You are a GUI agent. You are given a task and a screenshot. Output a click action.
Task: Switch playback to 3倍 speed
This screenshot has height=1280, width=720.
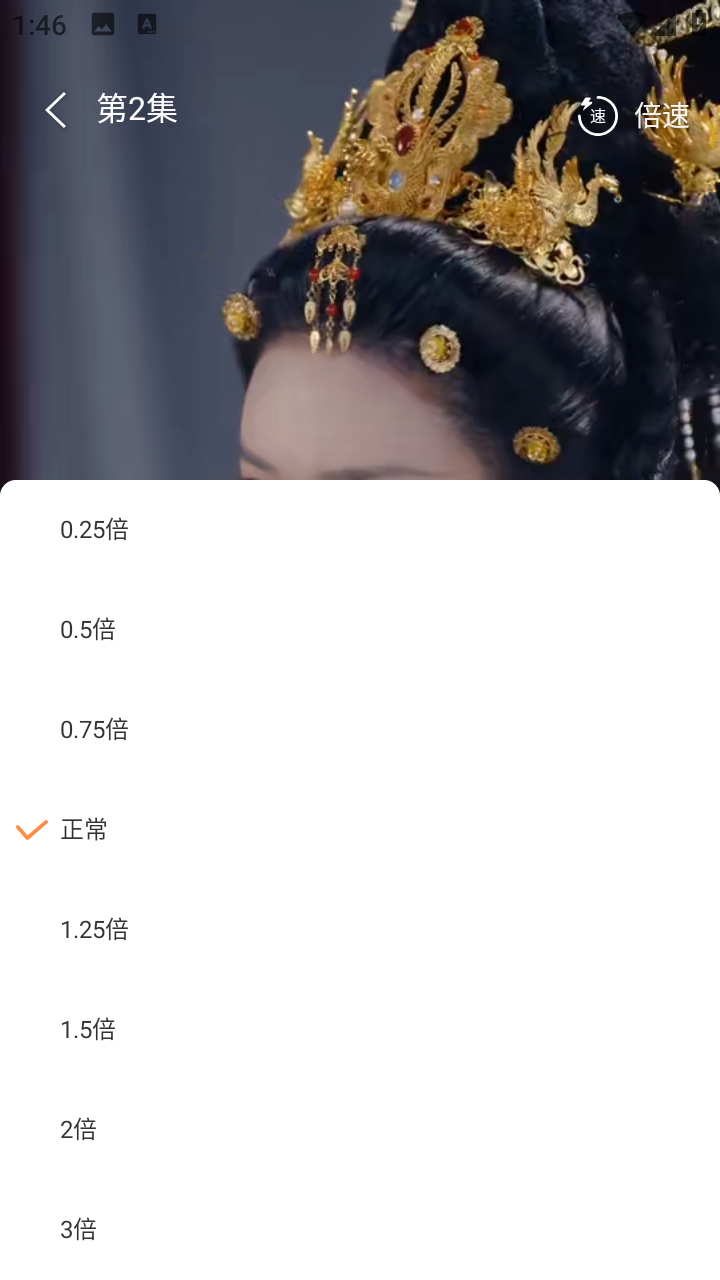coord(79,1229)
